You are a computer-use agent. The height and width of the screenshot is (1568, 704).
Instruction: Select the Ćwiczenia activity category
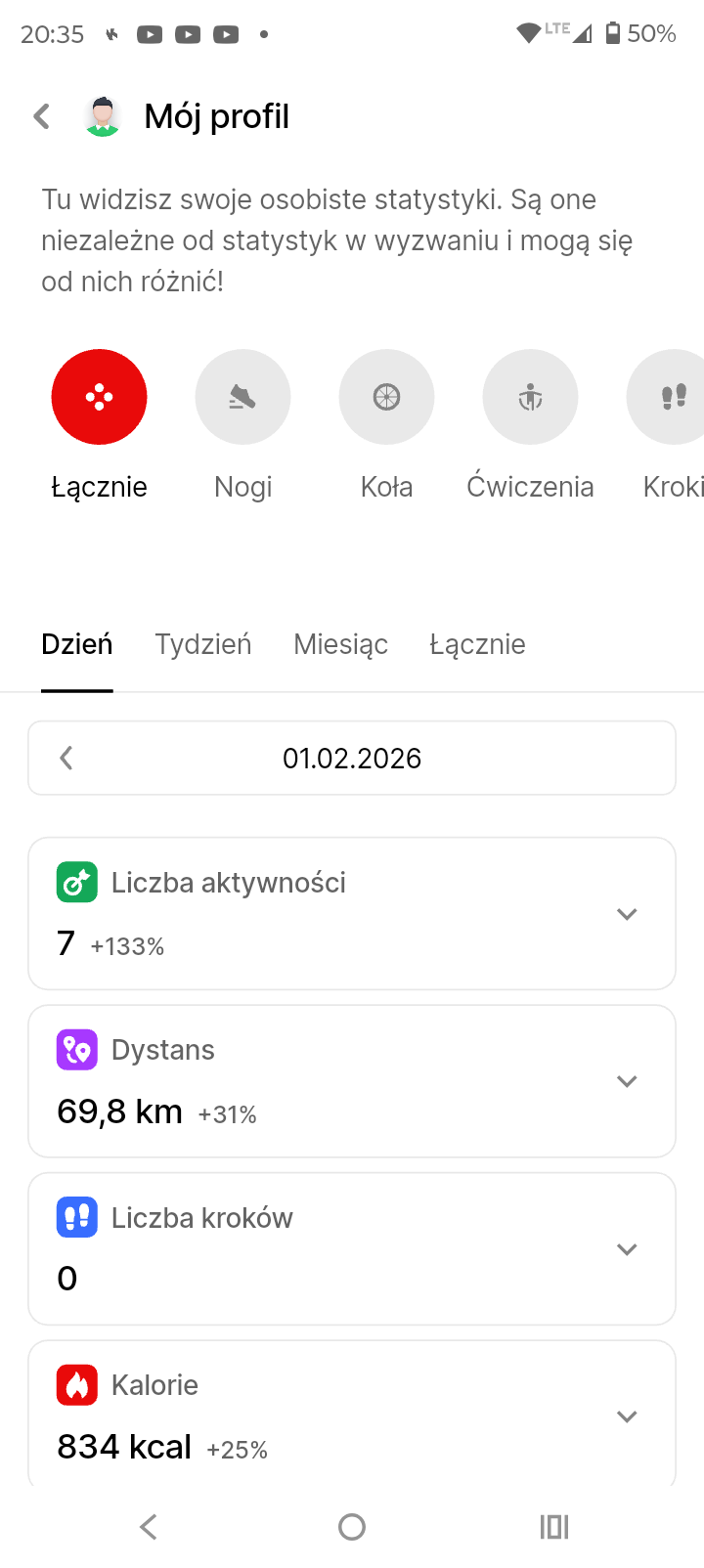coord(530,397)
